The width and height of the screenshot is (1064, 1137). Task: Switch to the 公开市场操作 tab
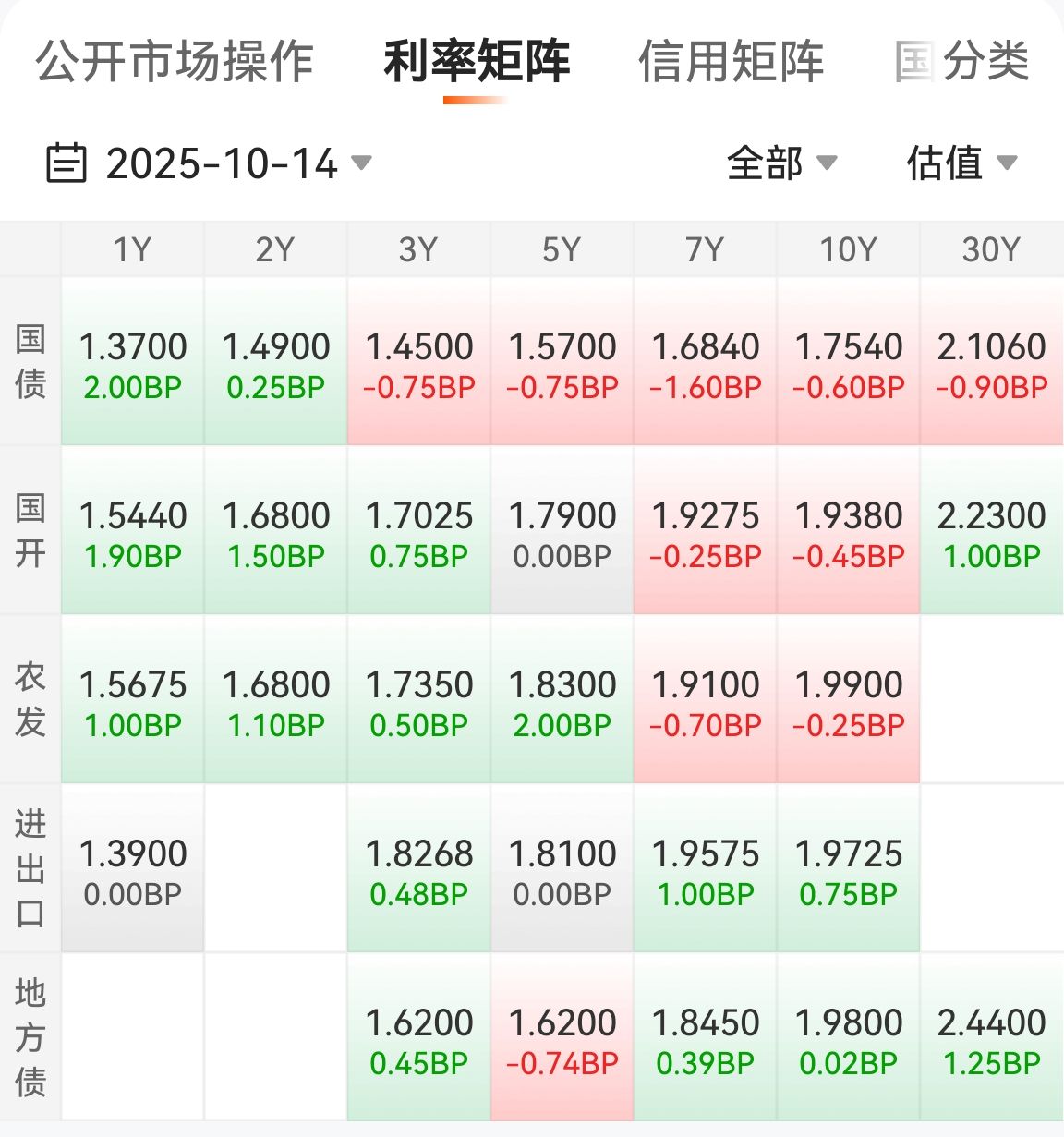(175, 62)
